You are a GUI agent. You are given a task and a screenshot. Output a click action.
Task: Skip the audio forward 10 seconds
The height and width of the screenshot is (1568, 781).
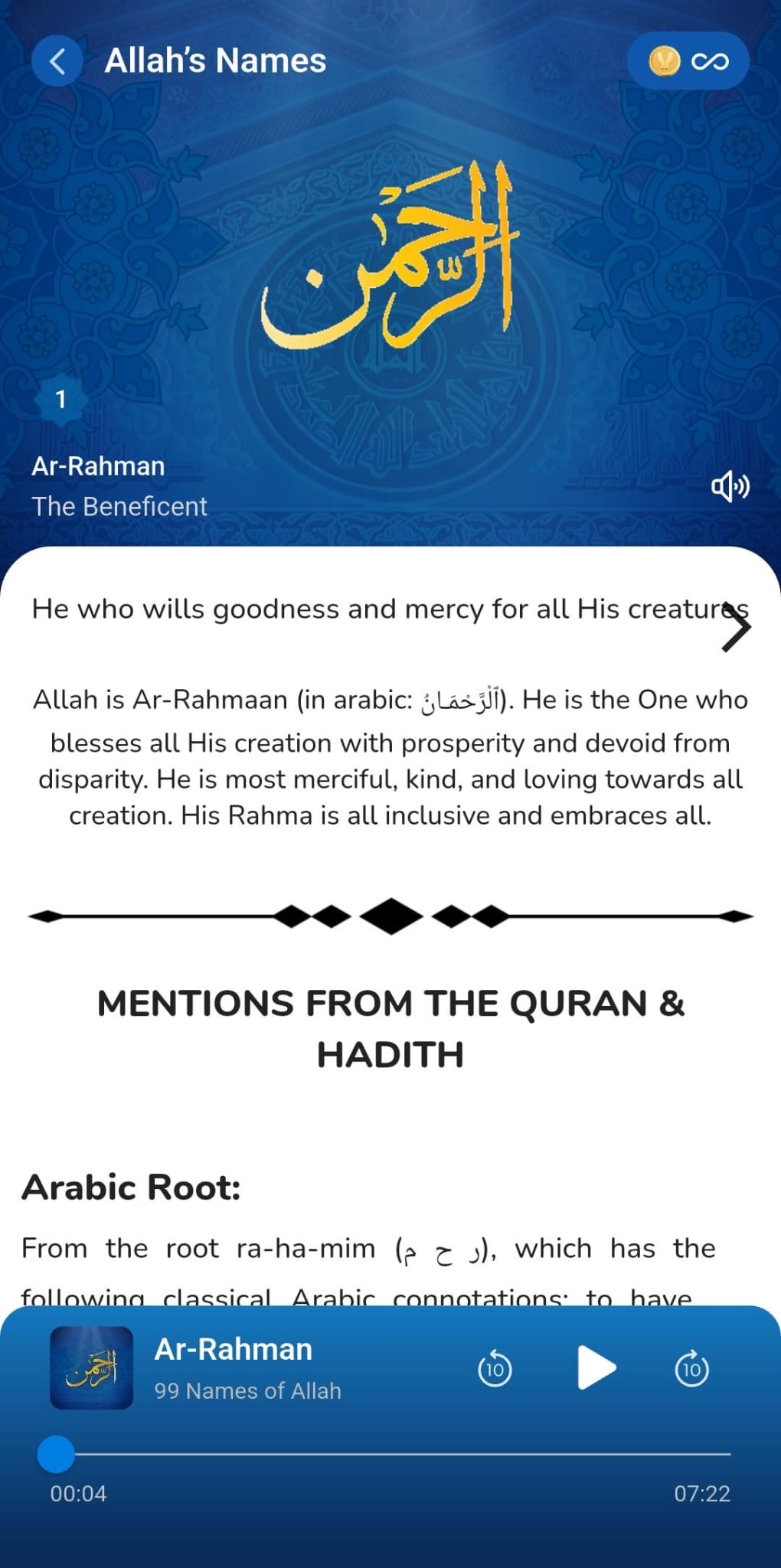tap(690, 1367)
